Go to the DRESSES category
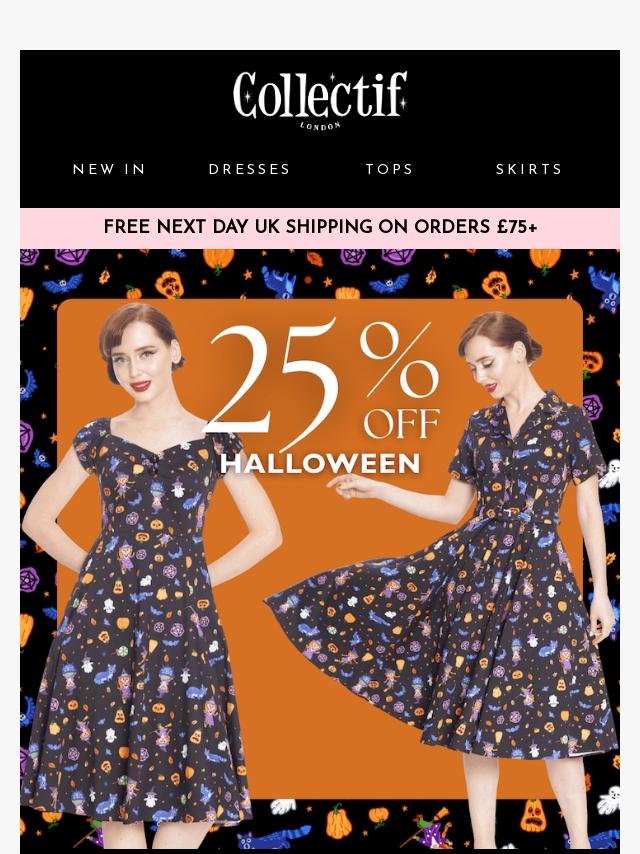The image size is (640, 854). (250, 170)
